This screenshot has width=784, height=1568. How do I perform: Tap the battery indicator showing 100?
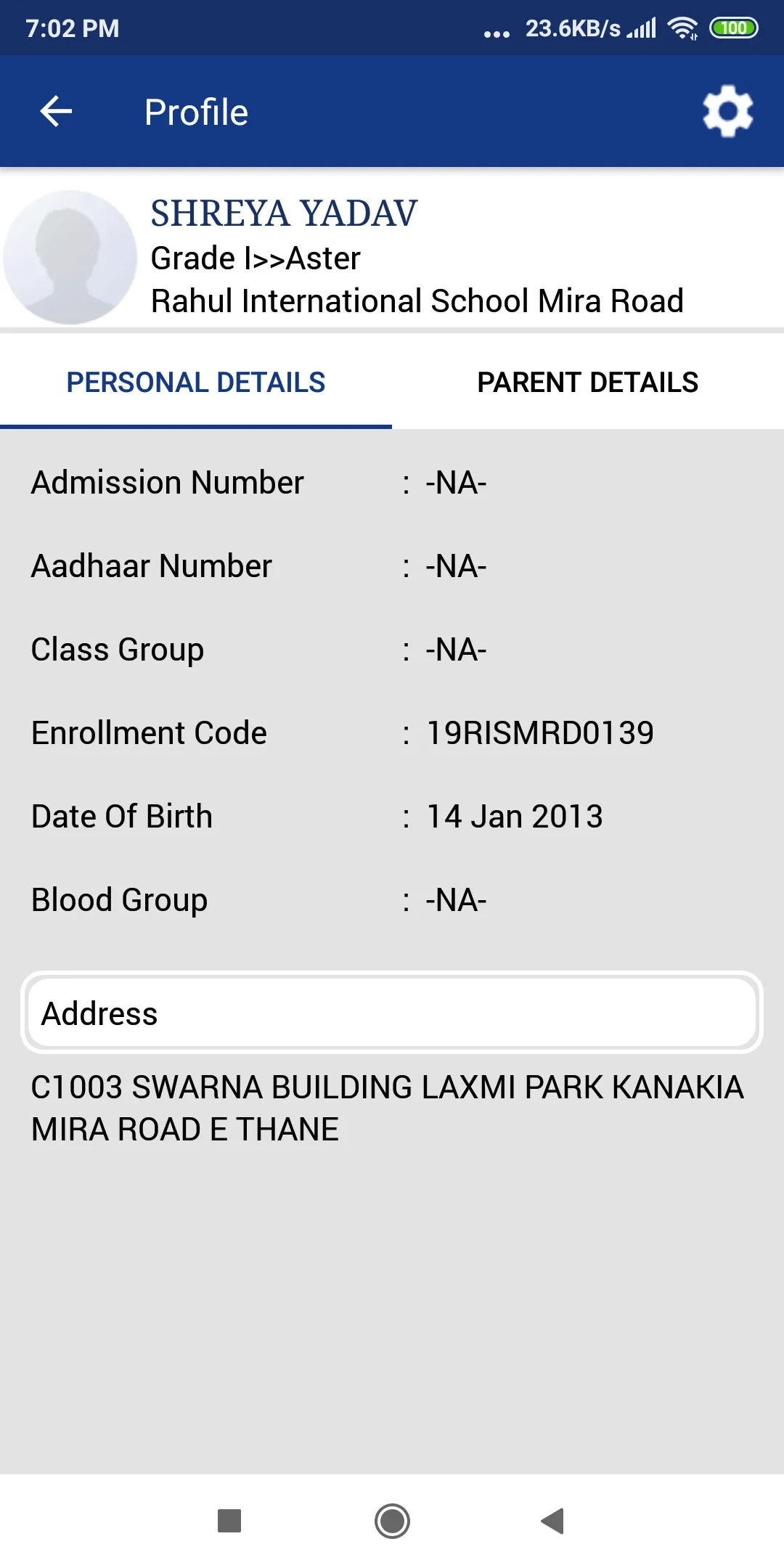(x=735, y=28)
